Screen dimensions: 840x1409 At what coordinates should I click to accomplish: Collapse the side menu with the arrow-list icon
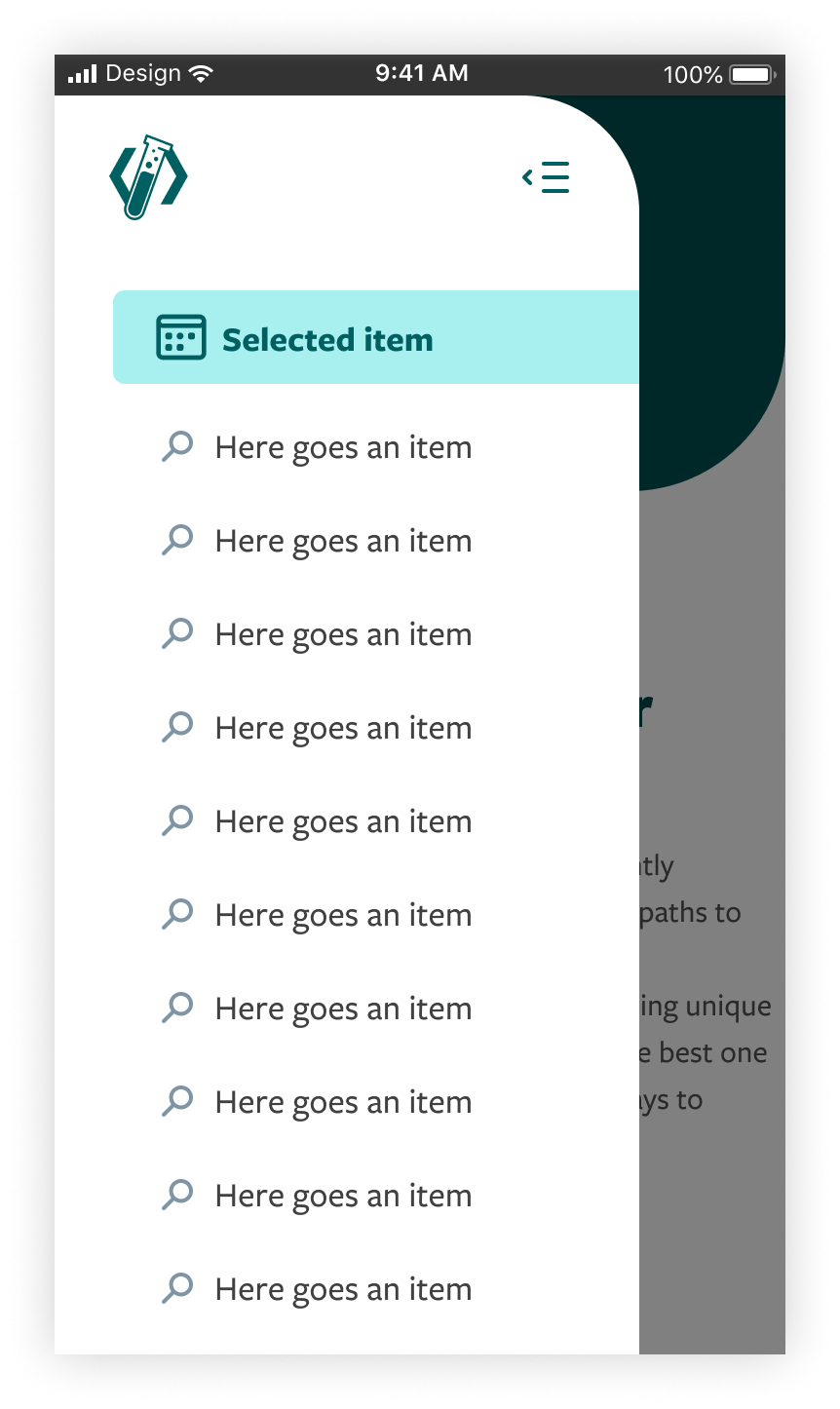click(546, 177)
